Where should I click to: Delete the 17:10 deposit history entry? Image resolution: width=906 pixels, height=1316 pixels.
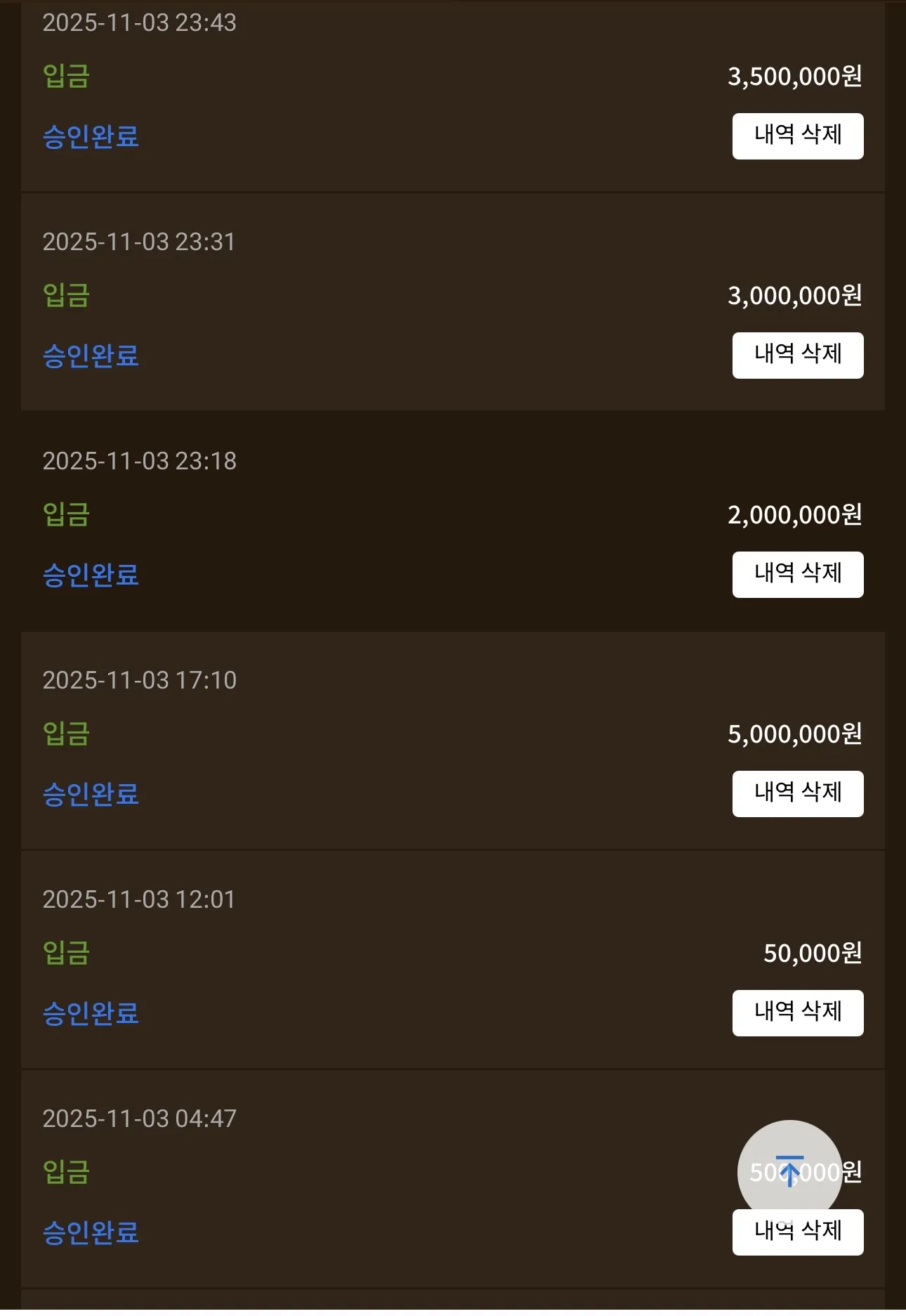tap(798, 794)
